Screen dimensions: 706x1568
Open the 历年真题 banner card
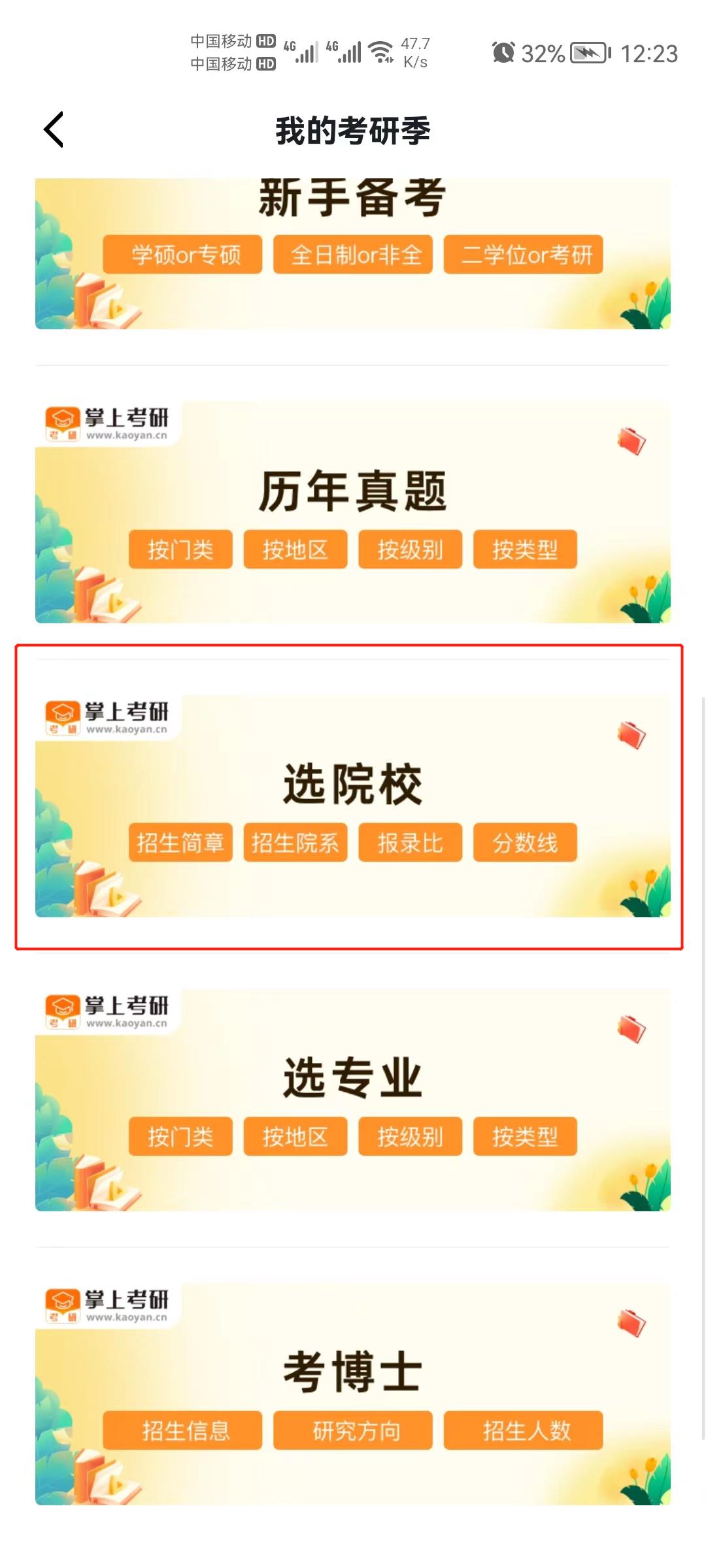tap(353, 491)
